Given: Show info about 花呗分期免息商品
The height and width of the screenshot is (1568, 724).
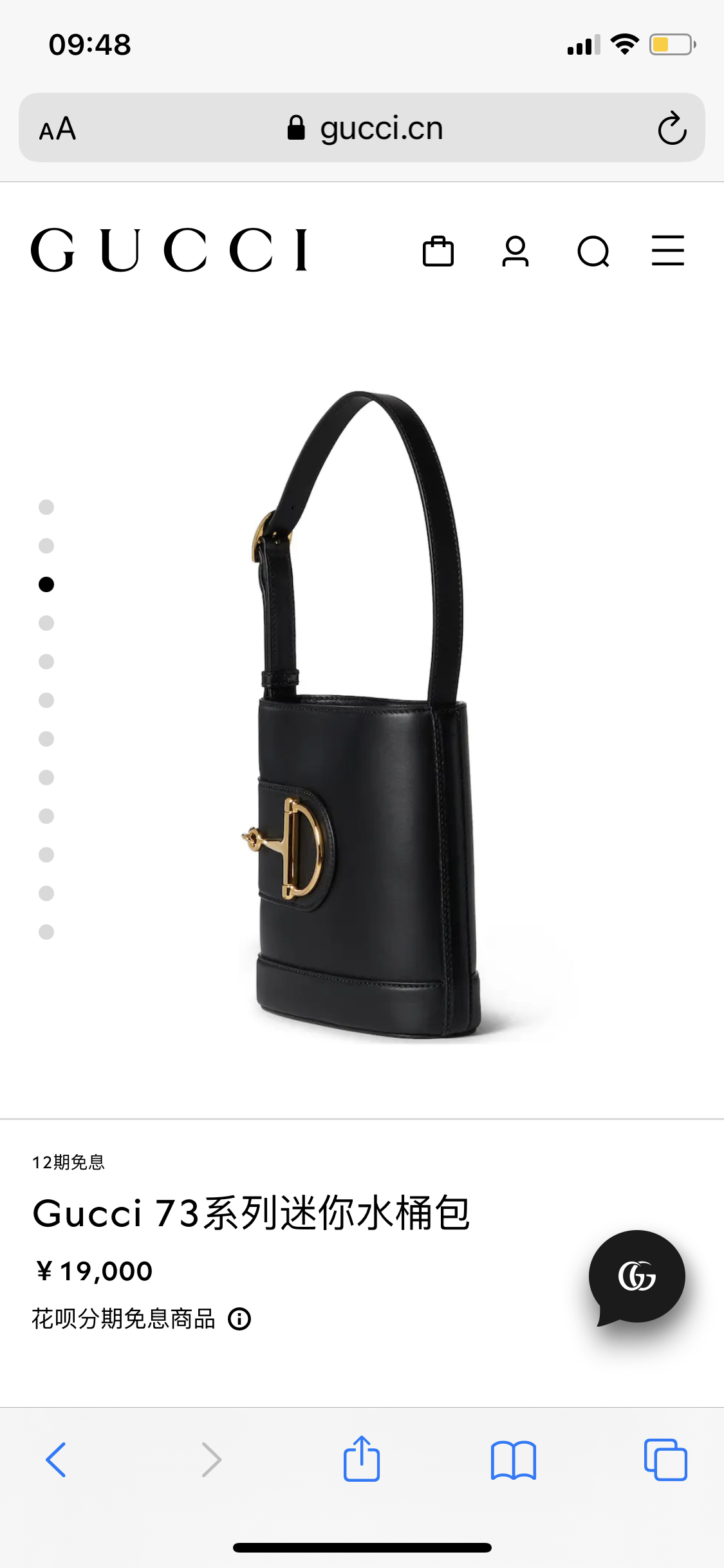Looking at the screenshot, I should (x=239, y=1319).
